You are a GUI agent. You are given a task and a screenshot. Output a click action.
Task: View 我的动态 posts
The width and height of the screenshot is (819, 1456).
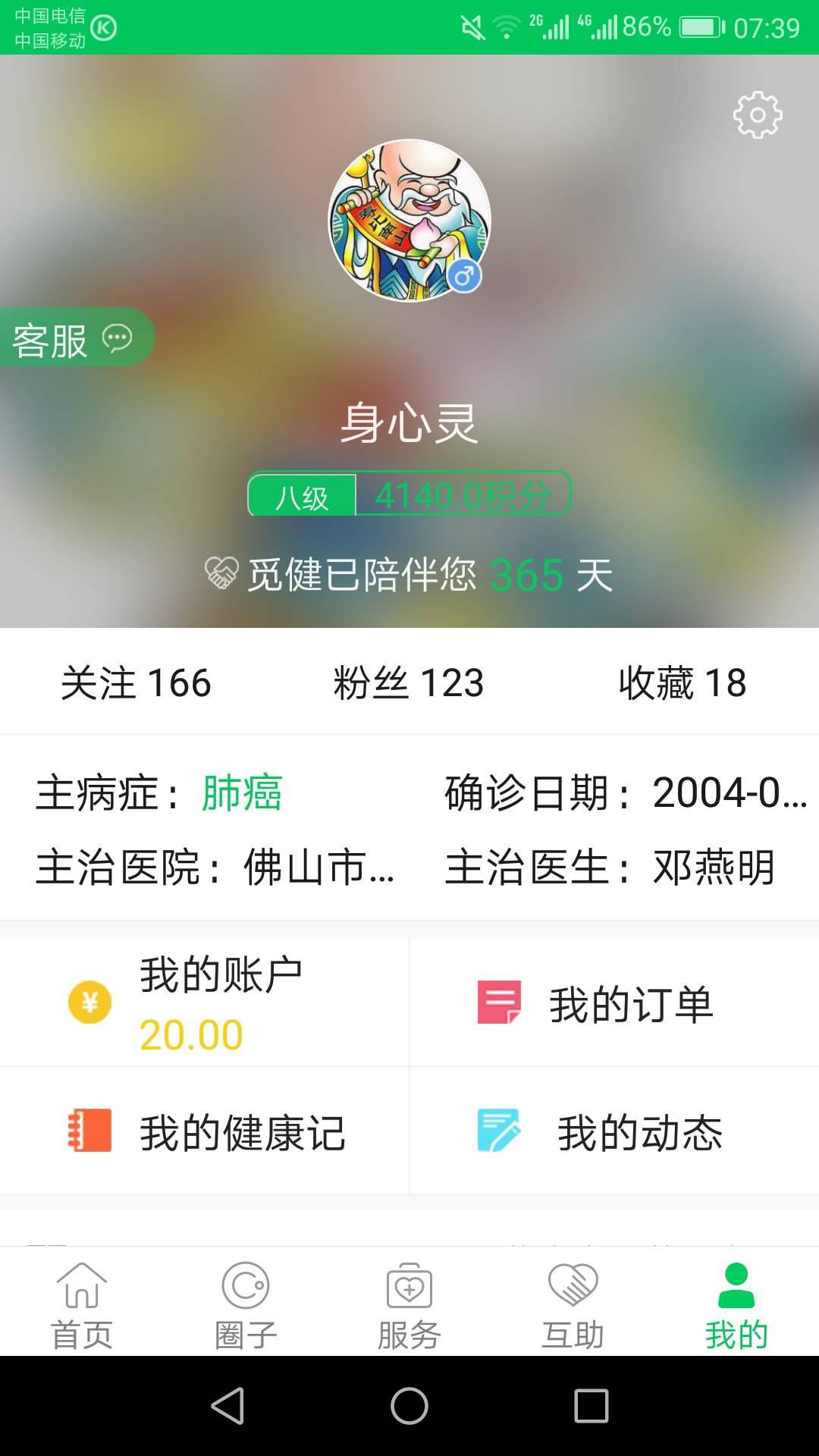[x=614, y=1131]
